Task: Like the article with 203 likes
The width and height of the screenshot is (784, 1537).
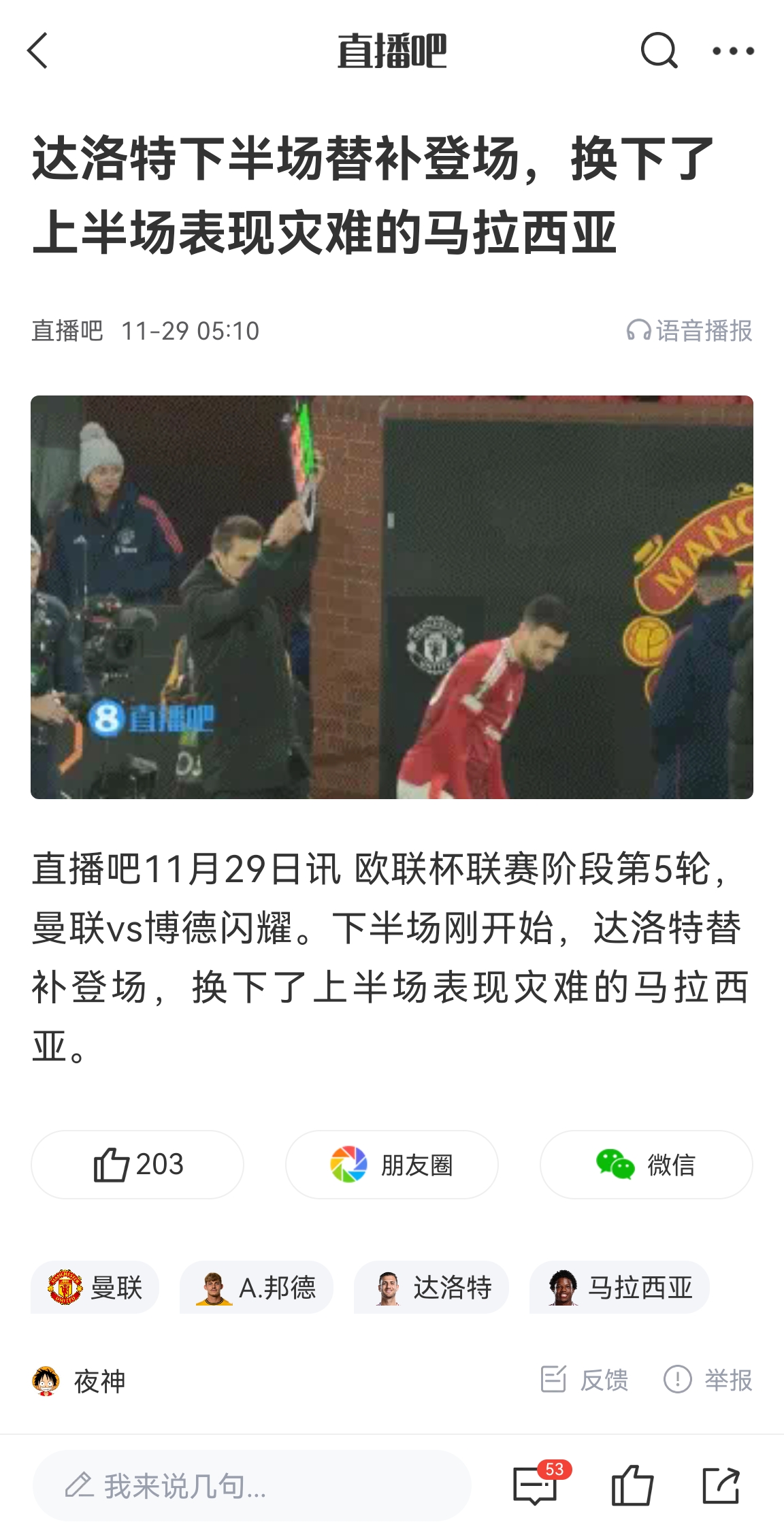Action: [x=137, y=1165]
